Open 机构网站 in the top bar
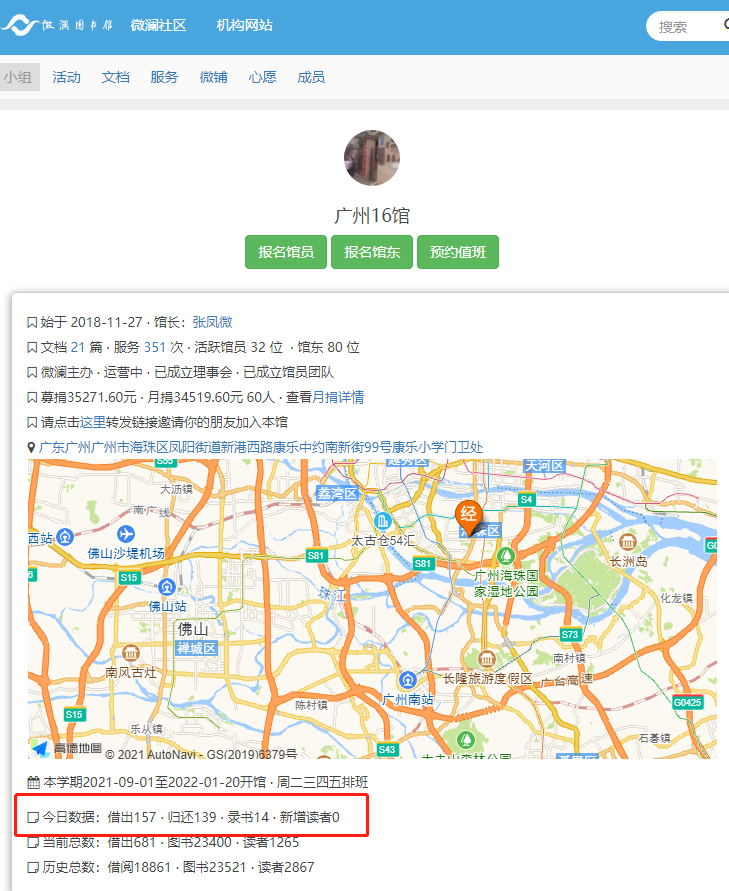The image size is (729, 891). click(244, 25)
